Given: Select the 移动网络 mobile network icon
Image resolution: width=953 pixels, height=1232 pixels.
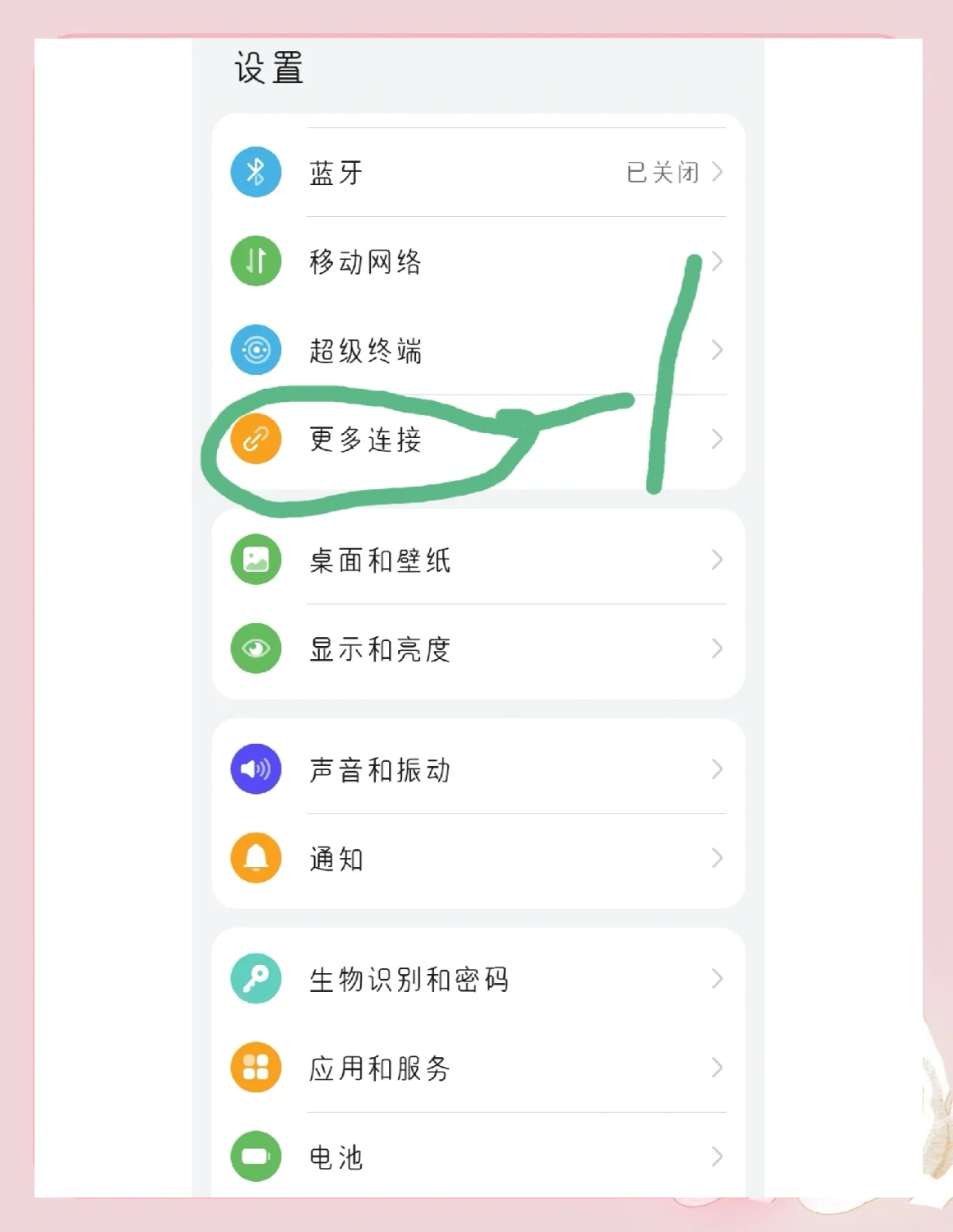Looking at the screenshot, I should pyautogui.click(x=256, y=261).
